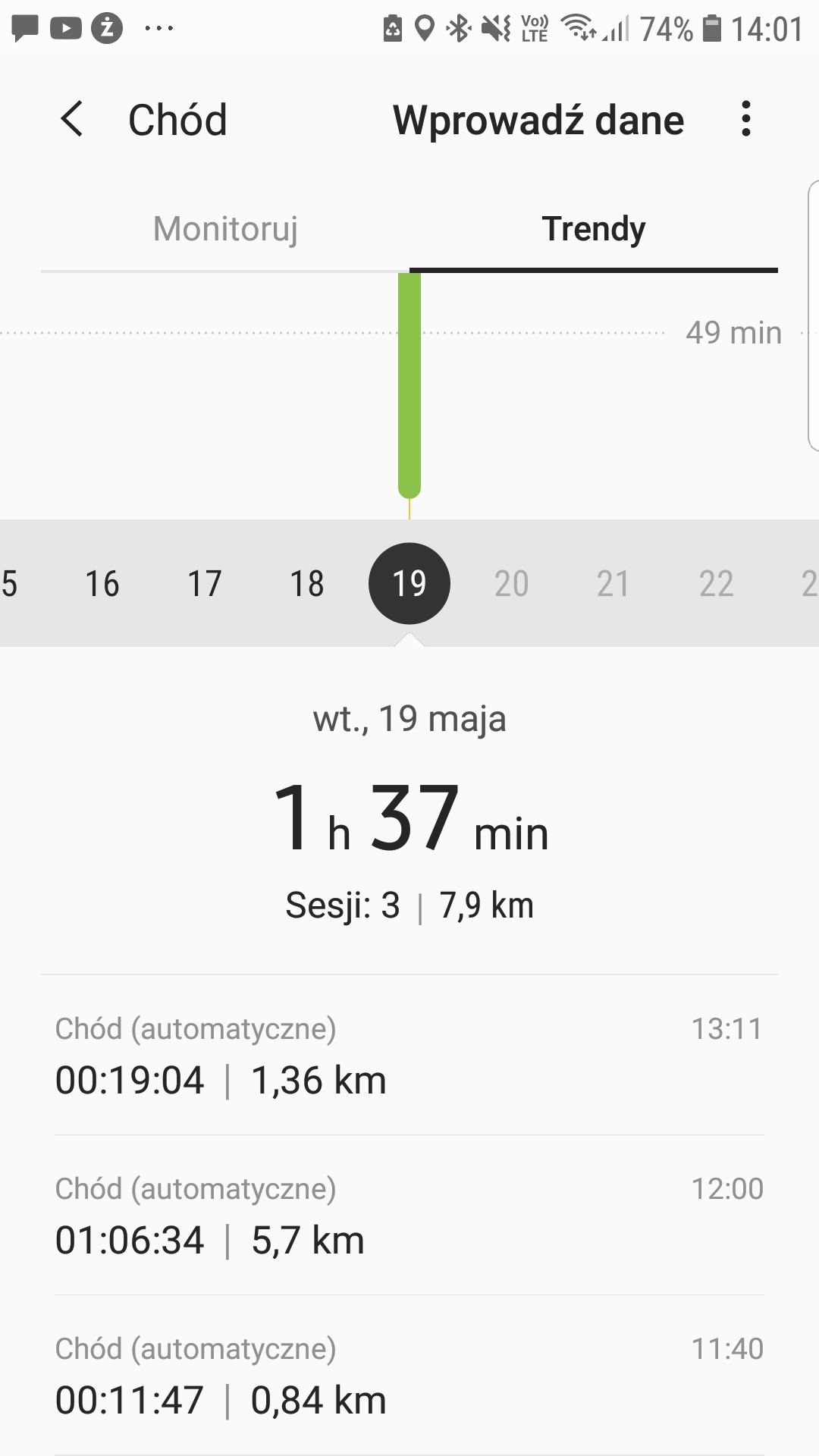Select day 17 in the date strip
Viewport: 819px width, 1456px height.
pos(205,583)
